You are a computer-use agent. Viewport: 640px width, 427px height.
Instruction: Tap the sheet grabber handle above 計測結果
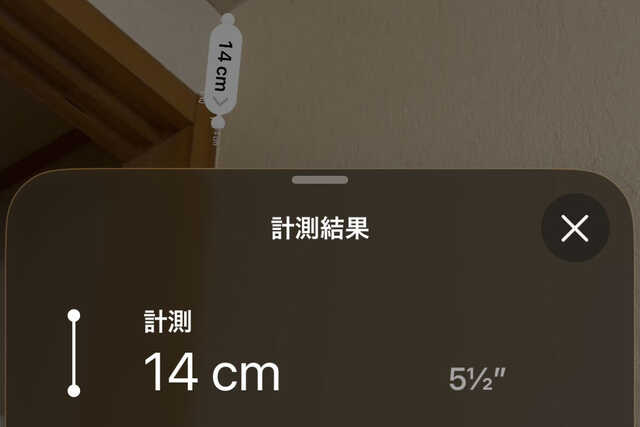(x=320, y=180)
